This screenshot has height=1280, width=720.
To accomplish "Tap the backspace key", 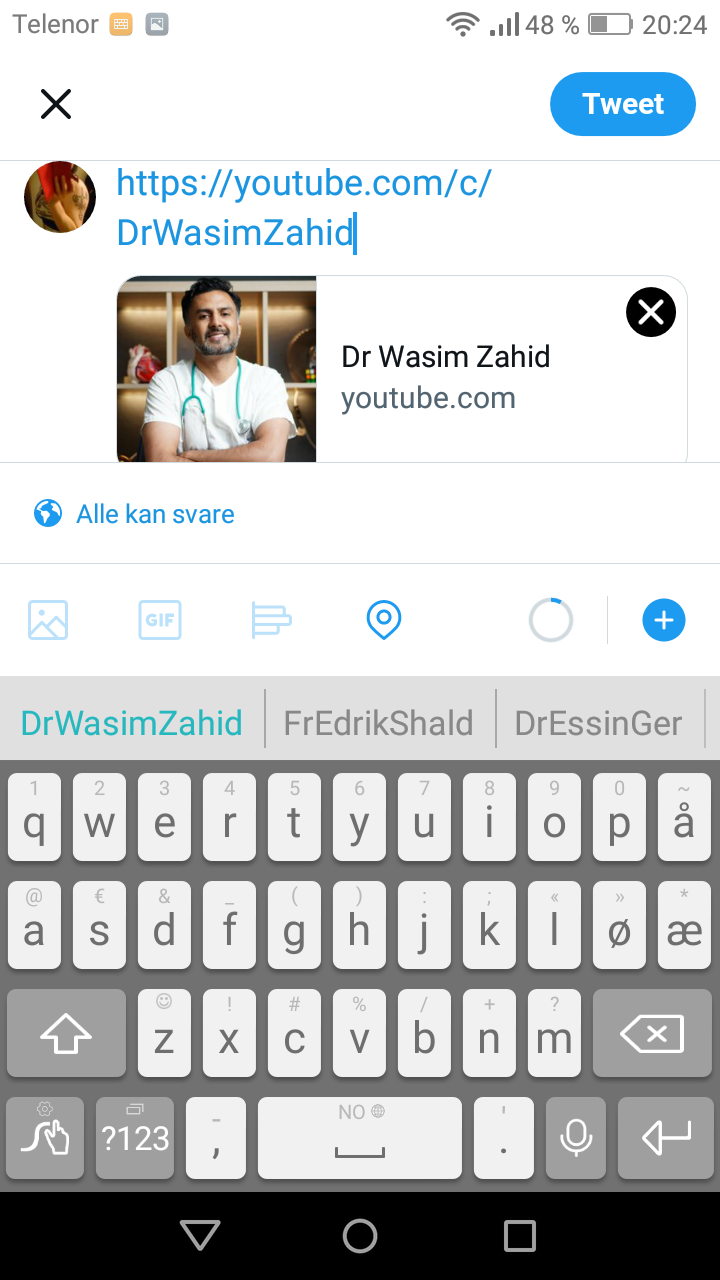I will click(652, 1033).
